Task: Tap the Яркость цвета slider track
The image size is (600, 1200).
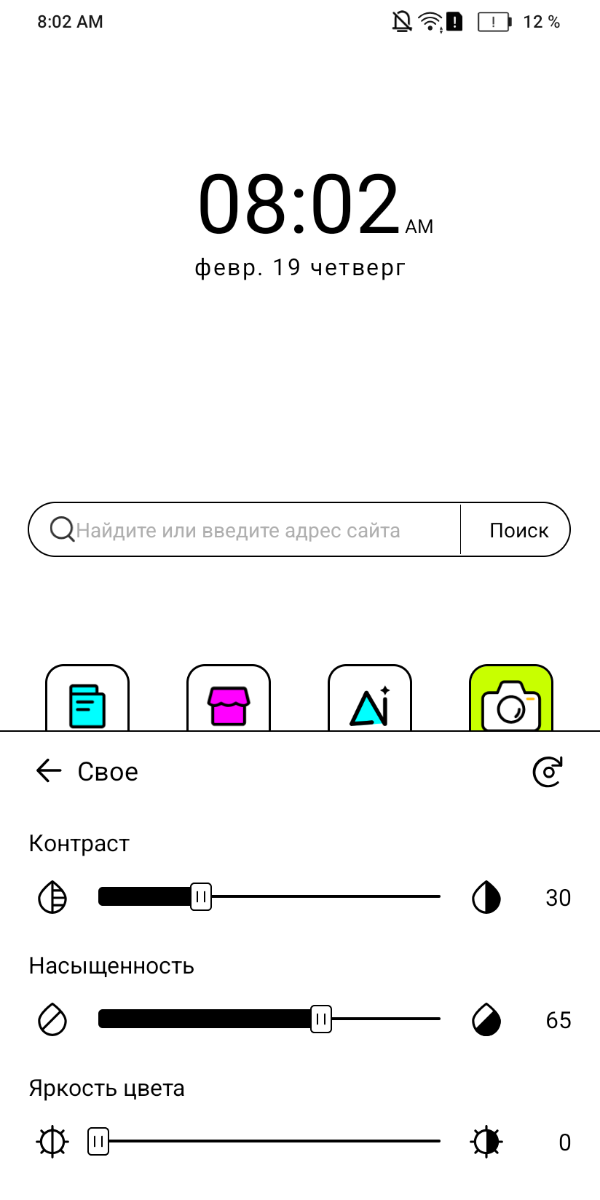Action: tap(270, 1141)
